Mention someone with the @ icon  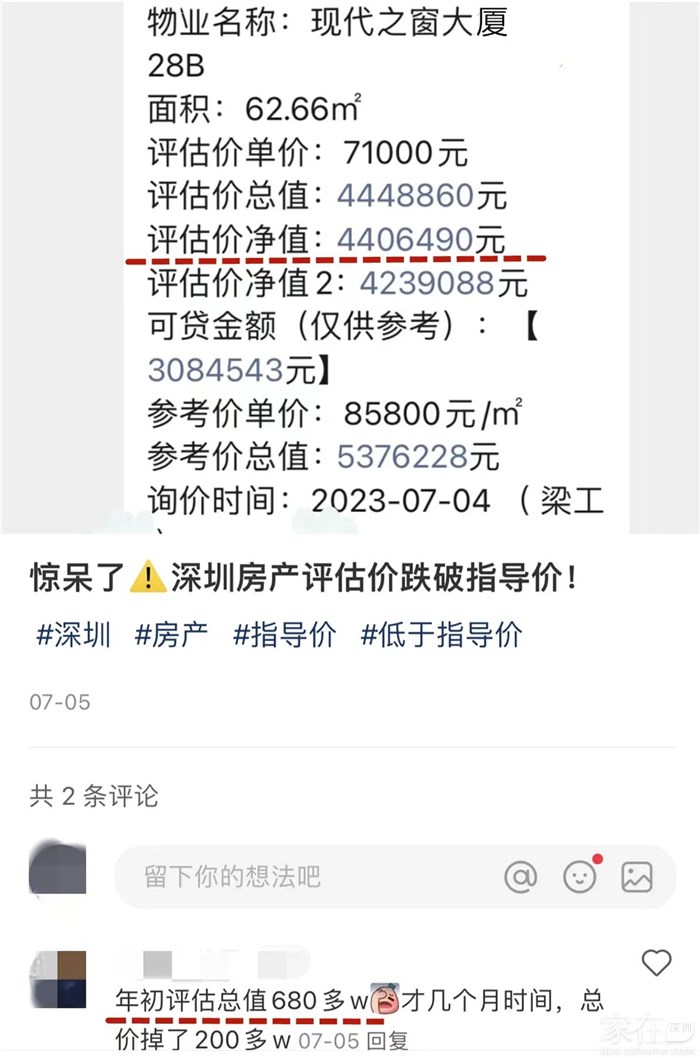520,877
